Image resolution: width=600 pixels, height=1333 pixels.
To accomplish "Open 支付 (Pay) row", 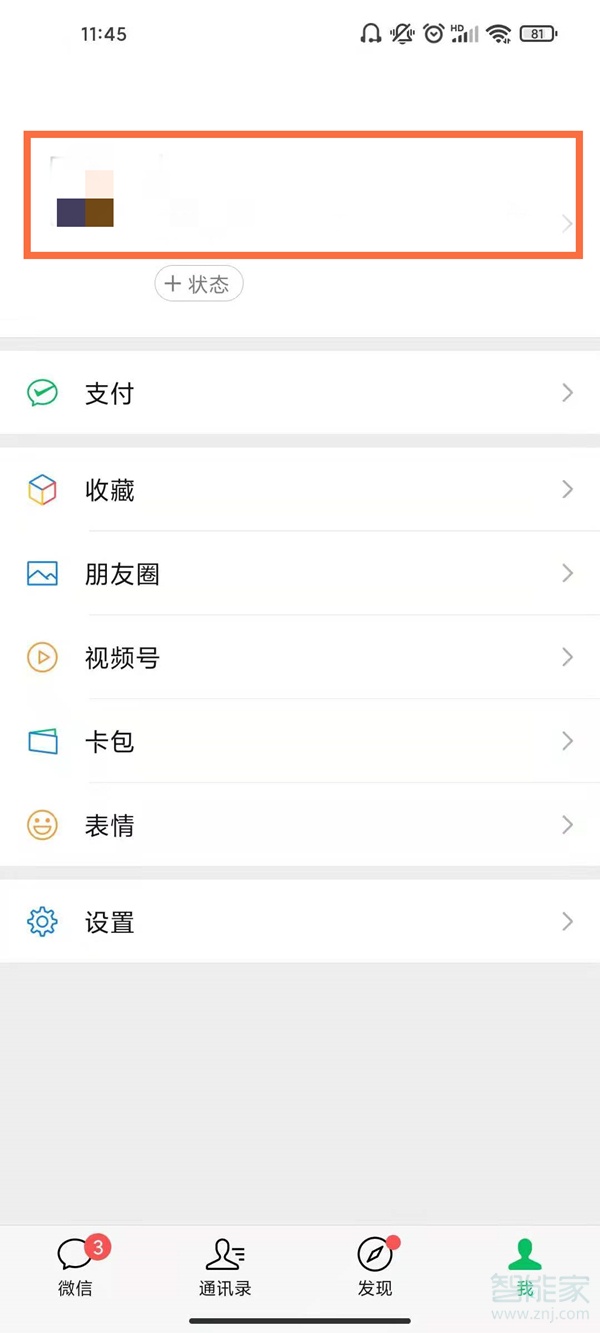I will click(300, 393).
